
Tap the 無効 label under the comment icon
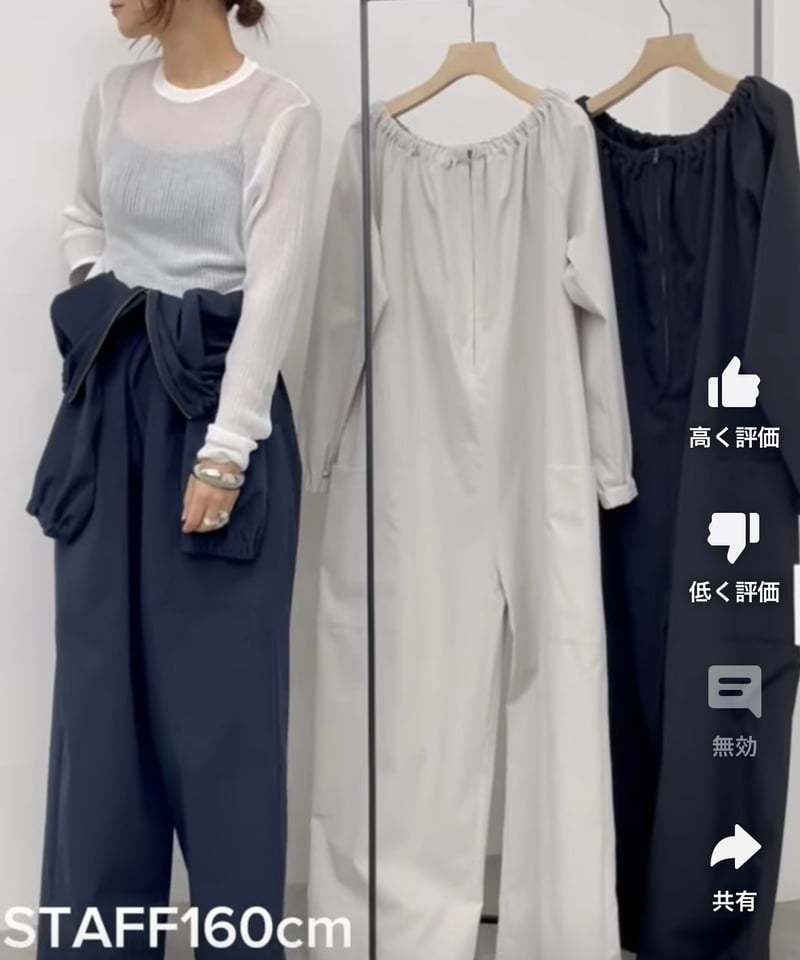click(x=736, y=745)
